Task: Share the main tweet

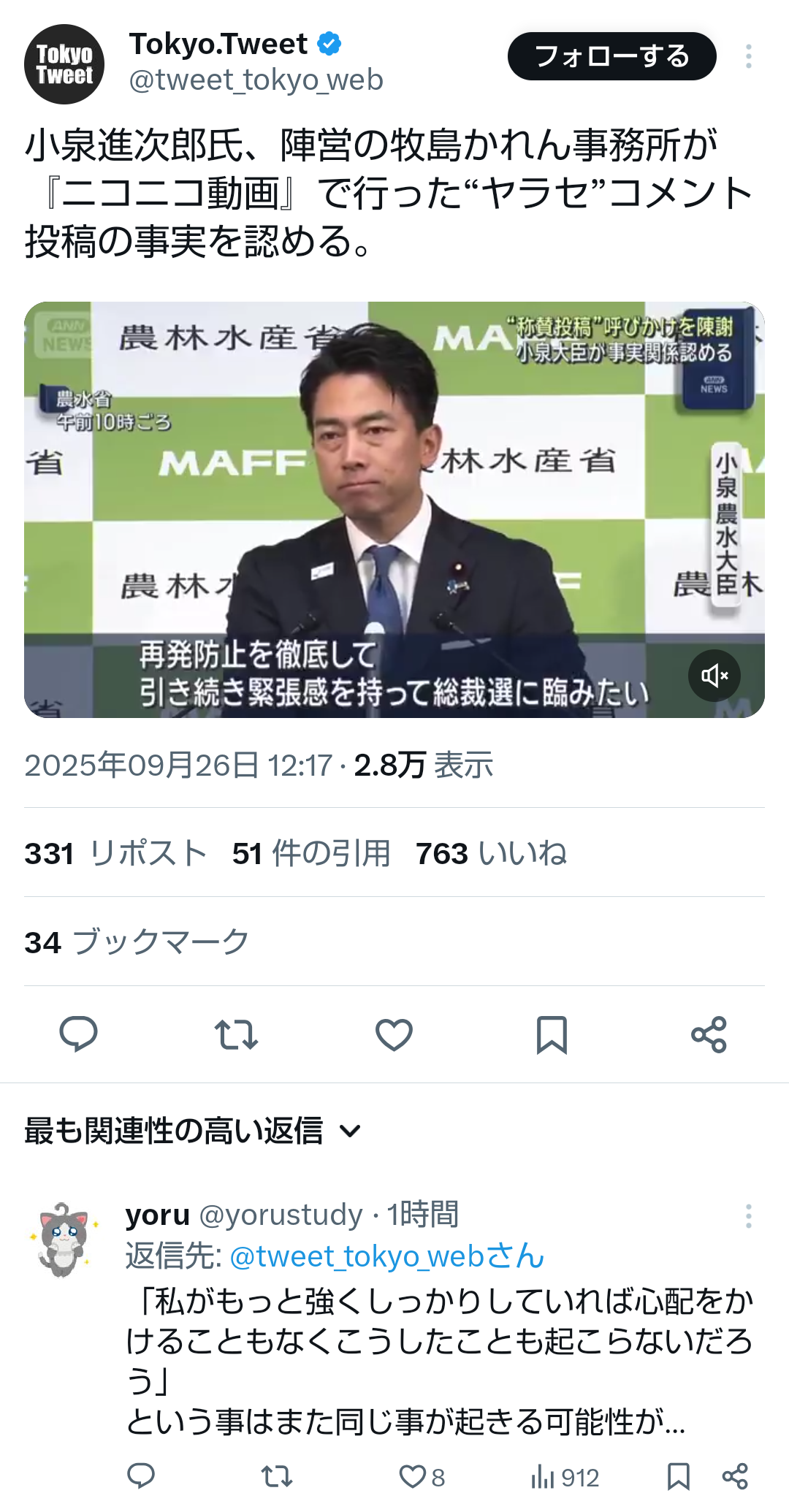Action: 709,1034
